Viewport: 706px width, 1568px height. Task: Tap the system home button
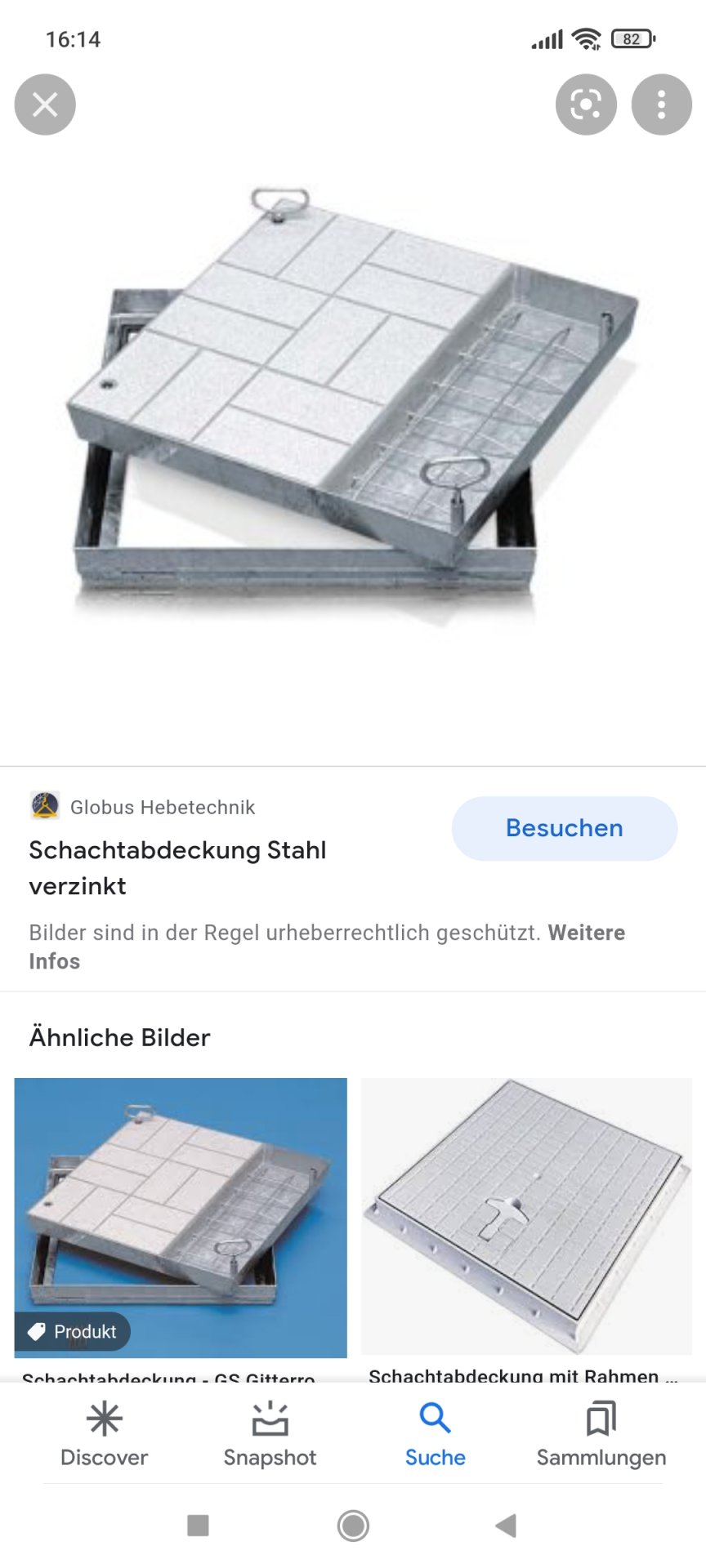click(353, 1525)
